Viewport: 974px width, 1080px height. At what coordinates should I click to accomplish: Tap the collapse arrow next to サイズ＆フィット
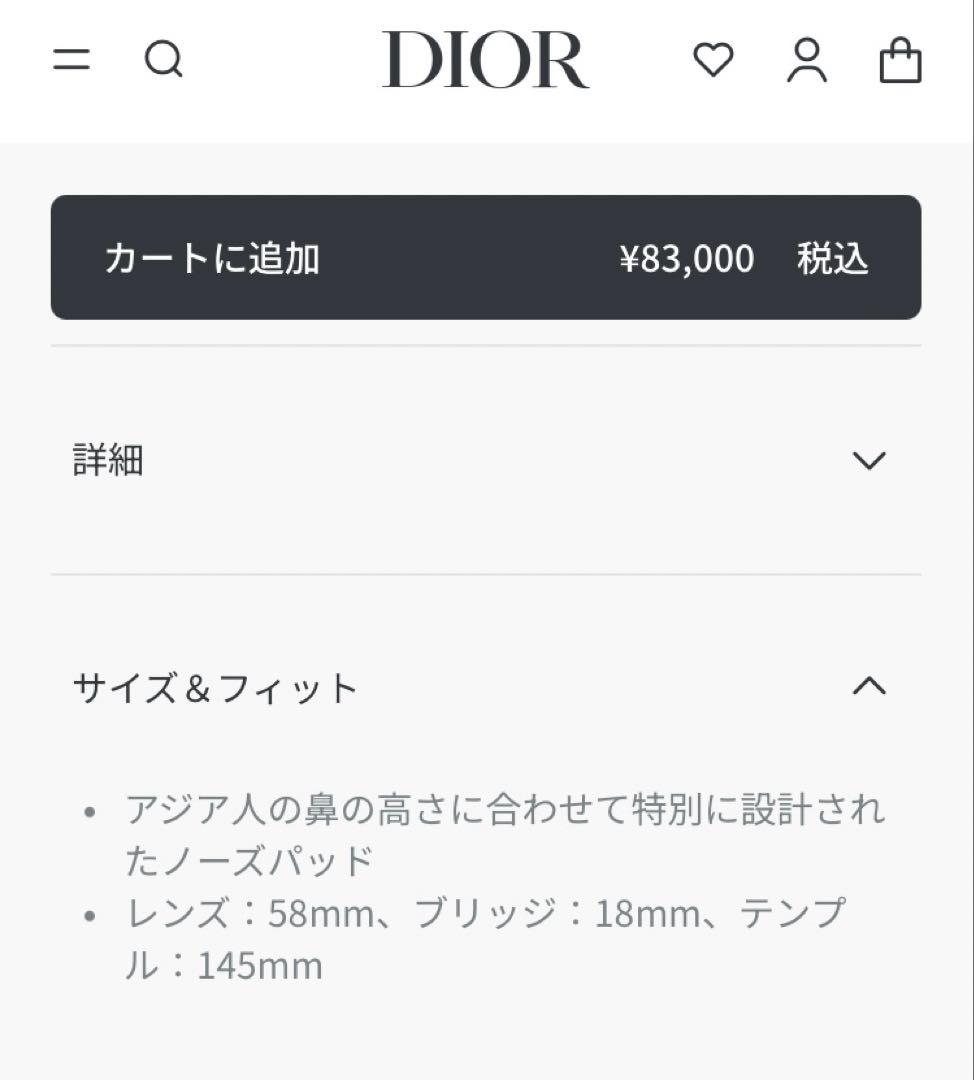click(x=869, y=687)
